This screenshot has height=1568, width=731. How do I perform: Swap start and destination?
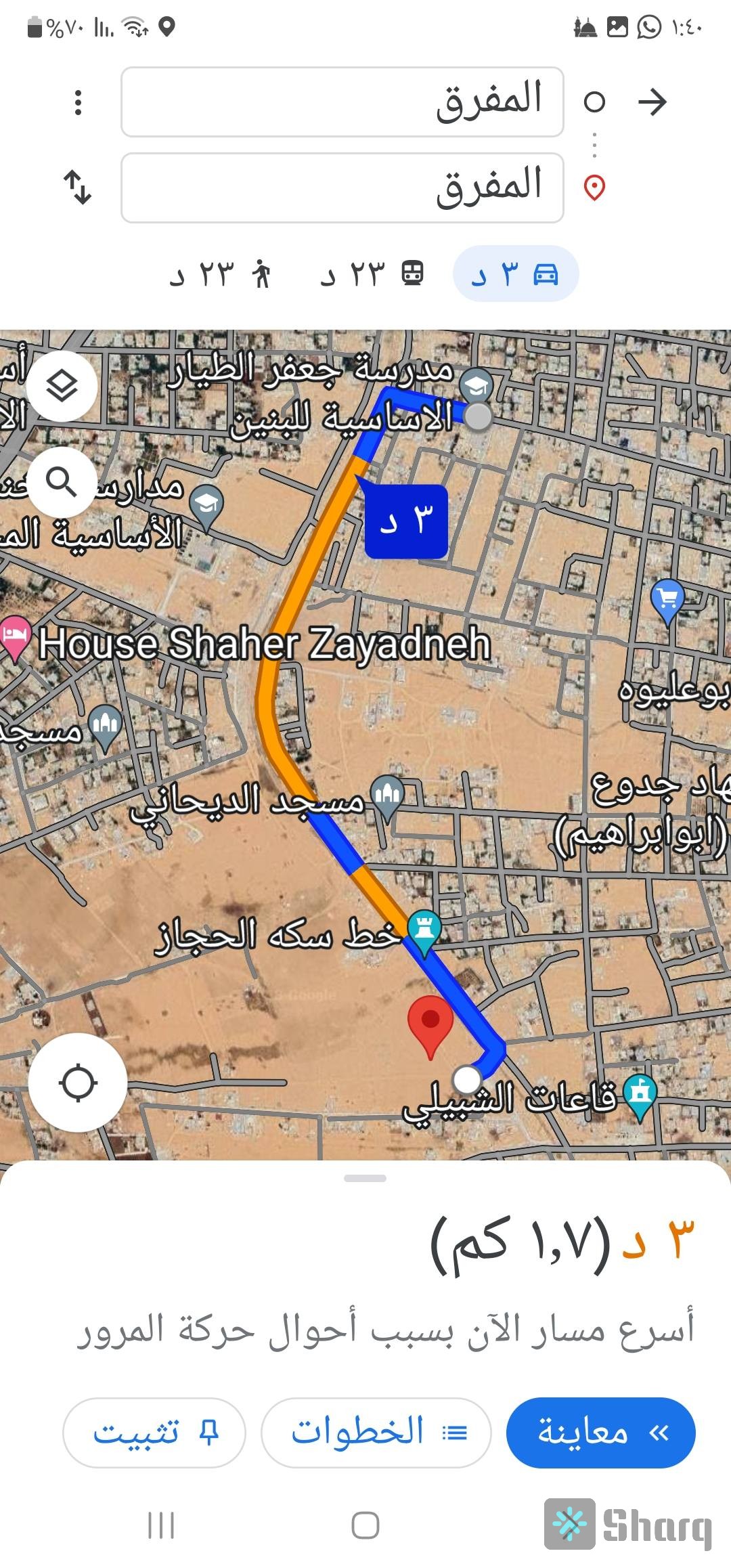pos(78,188)
